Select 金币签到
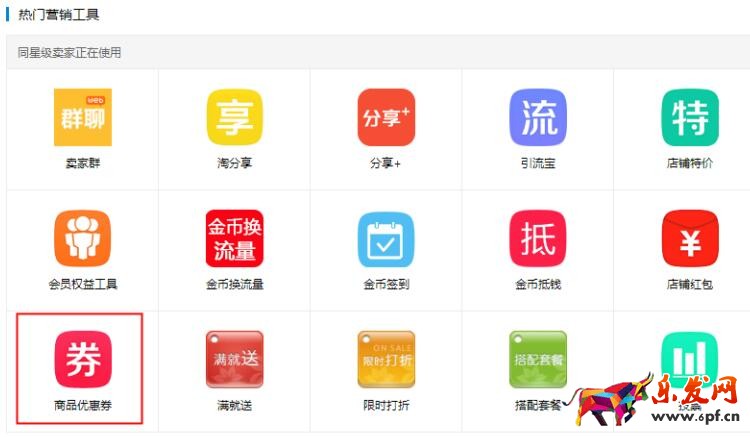Screen dimensions: 750x437 [x=386, y=239]
